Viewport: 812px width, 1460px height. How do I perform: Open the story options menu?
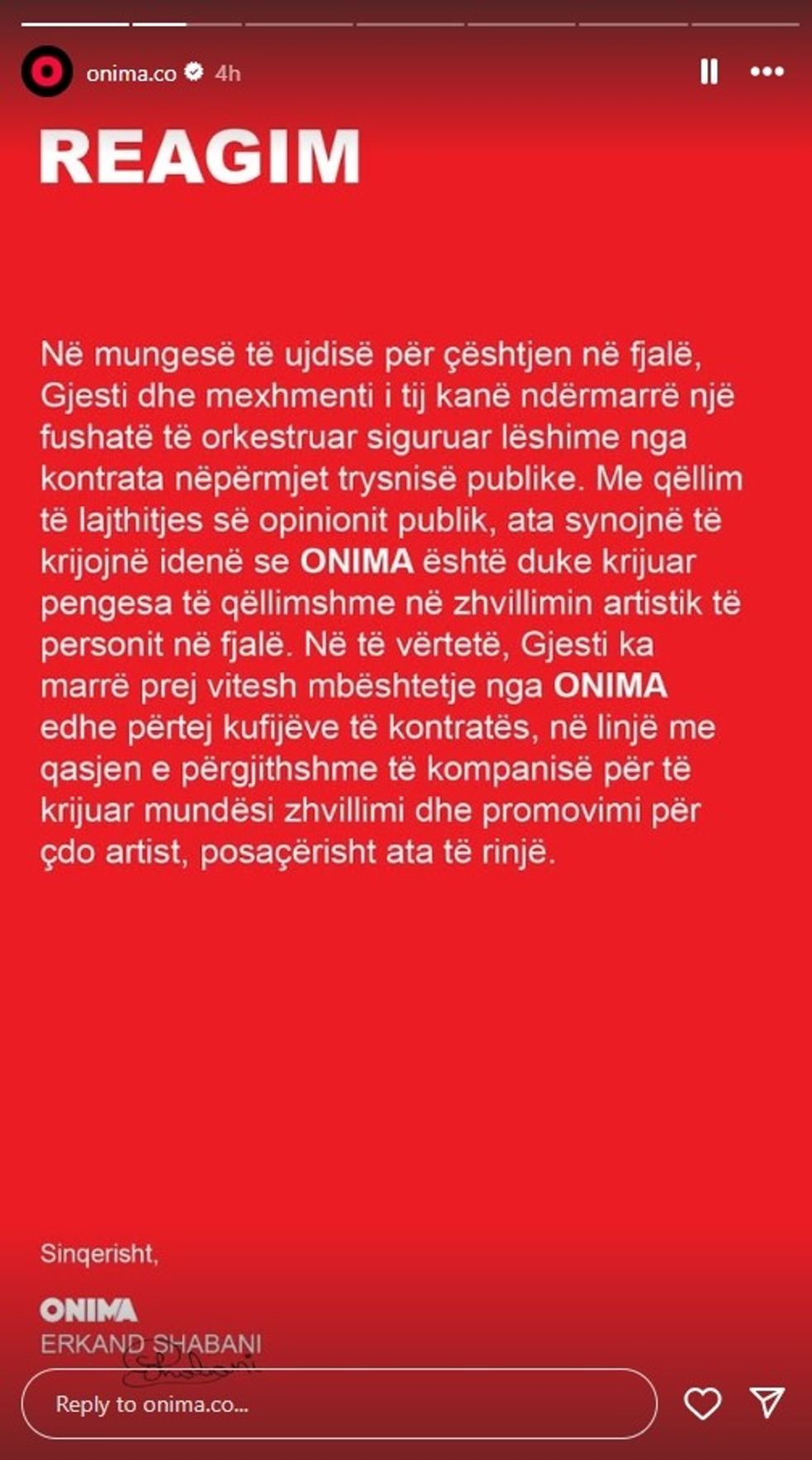pos(766,71)
